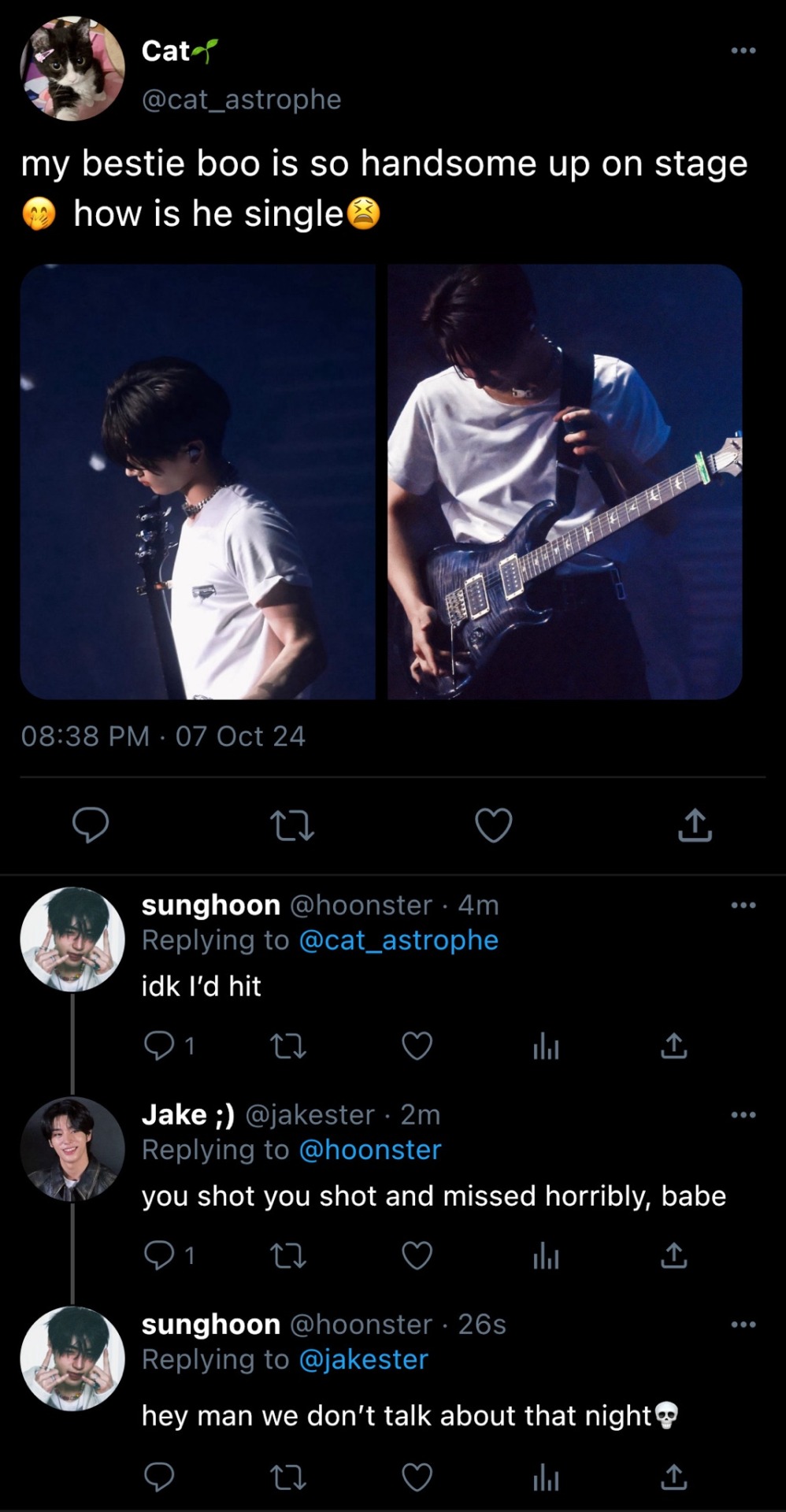Image resolution: width=786 pixels, height=1512 pixels.
Task: View analytics for Jake's reply
Action: click(x=546, y=1256)
